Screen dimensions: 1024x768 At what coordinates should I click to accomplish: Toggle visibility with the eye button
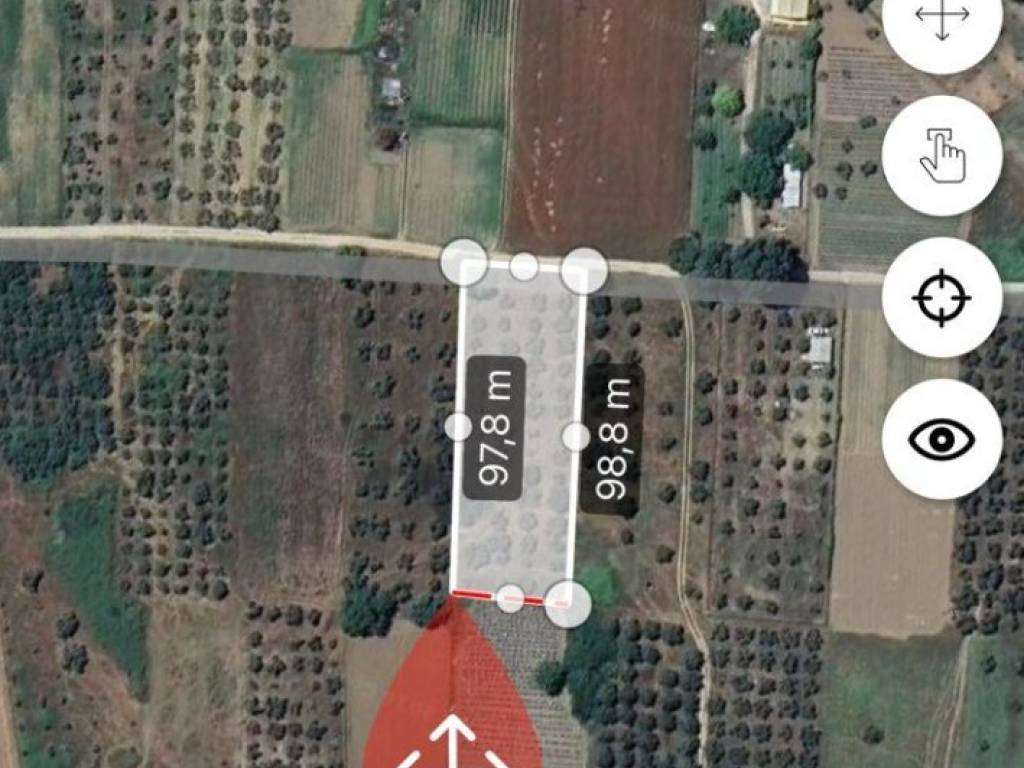click(x=942, y=439)
